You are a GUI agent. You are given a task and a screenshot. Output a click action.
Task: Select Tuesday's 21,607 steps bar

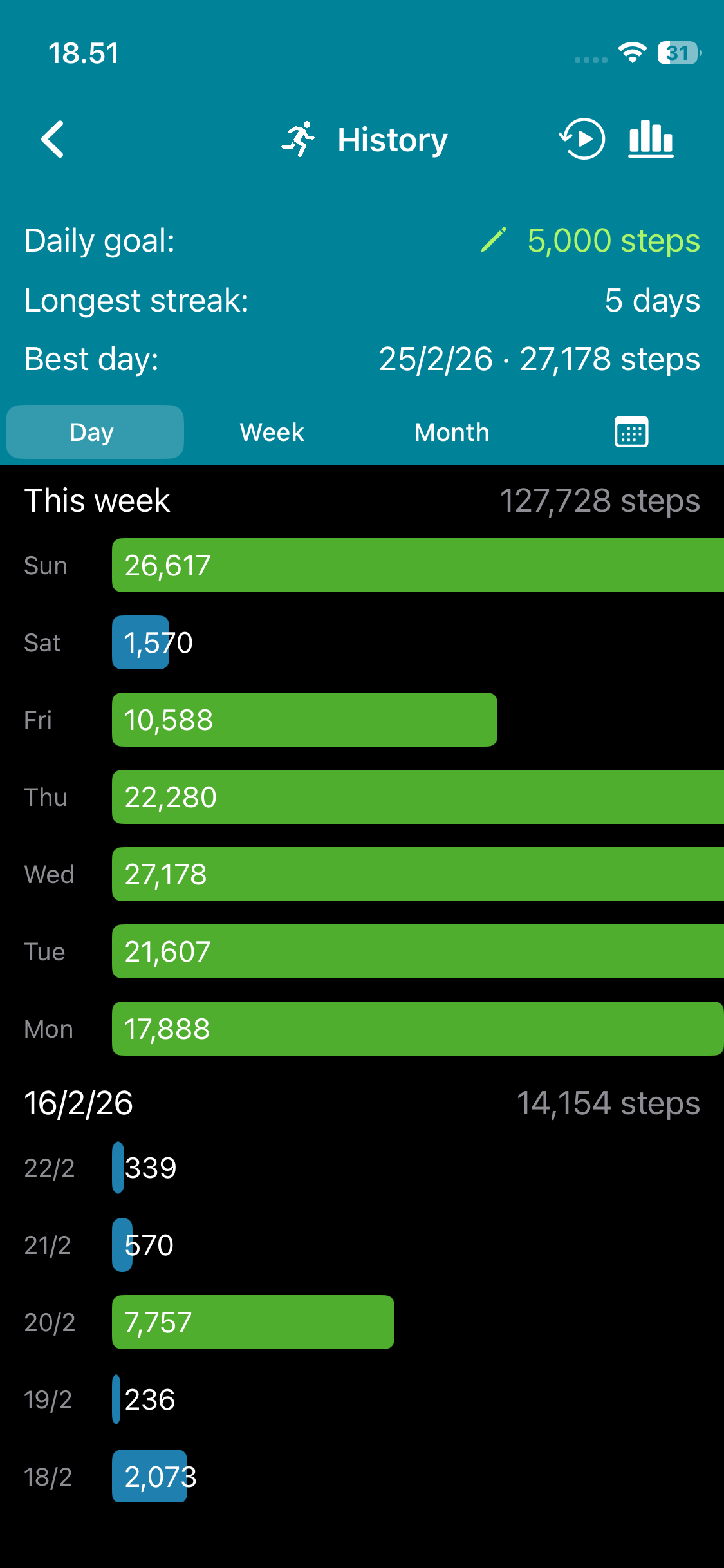(417, 951)
